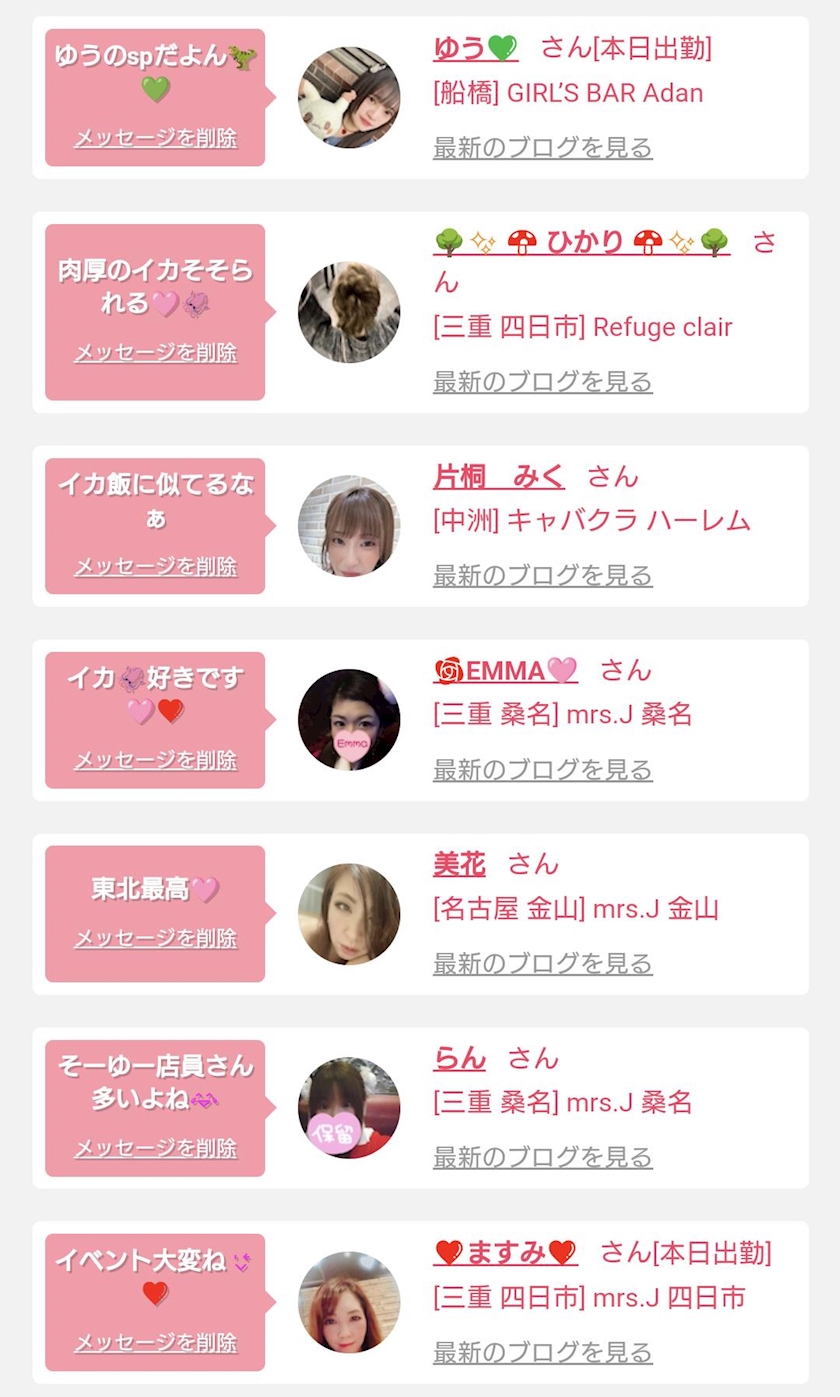Open ひかり's profile name link
Screen dimensions: 840x1397
pos(582,242)
